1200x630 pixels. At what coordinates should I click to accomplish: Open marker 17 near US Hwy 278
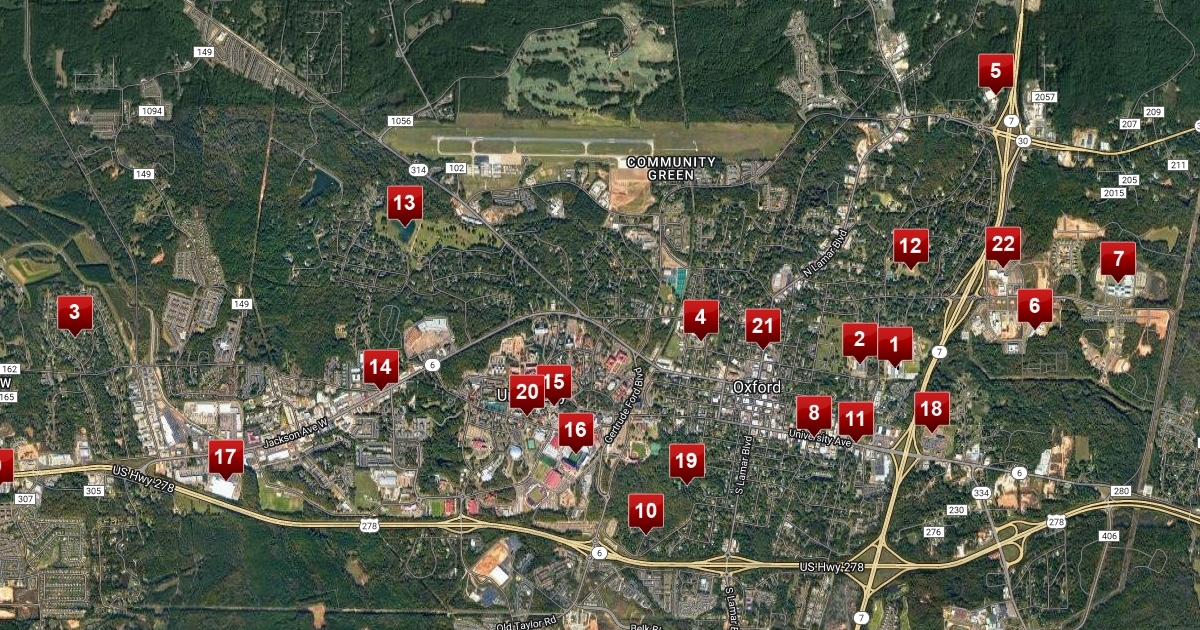click(x=226, y=459)
